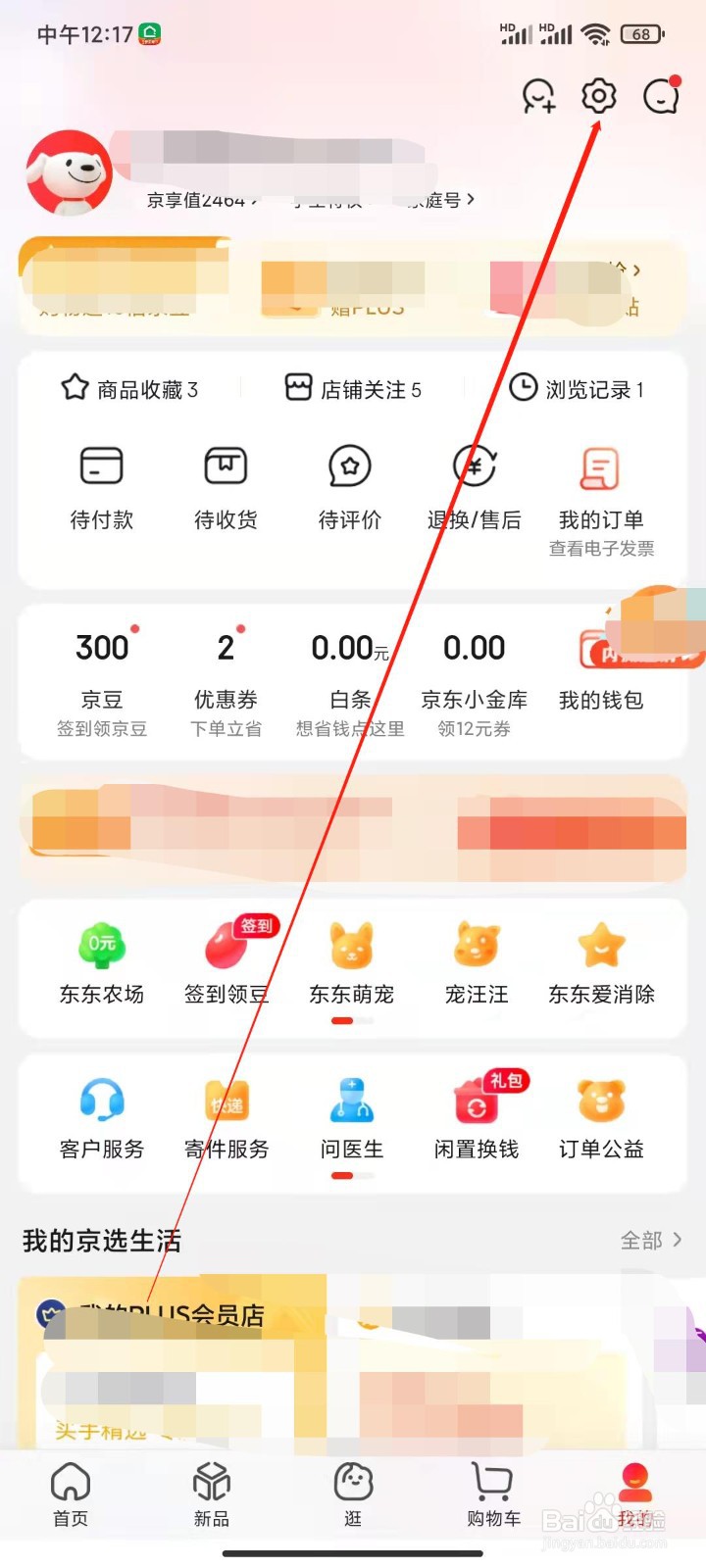Open the Settings gear icon
The image size is (706, 1568).
point(597,96)
